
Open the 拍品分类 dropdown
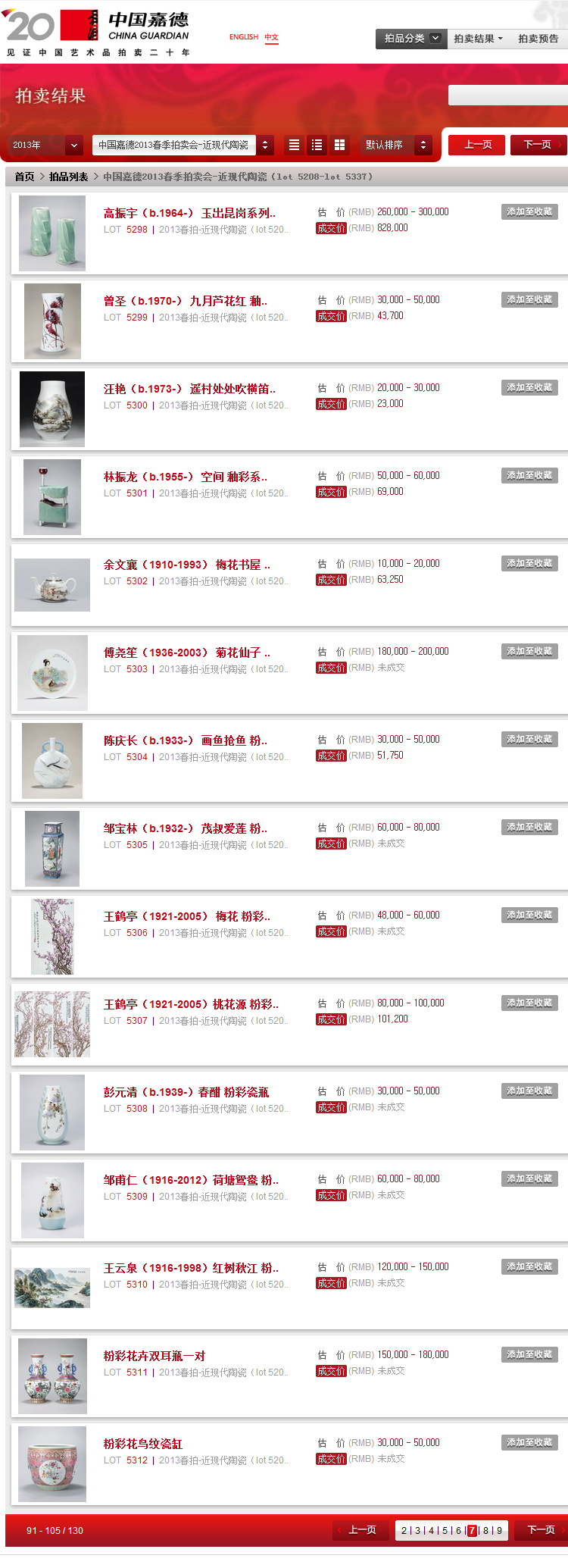[x=412, y=39]
